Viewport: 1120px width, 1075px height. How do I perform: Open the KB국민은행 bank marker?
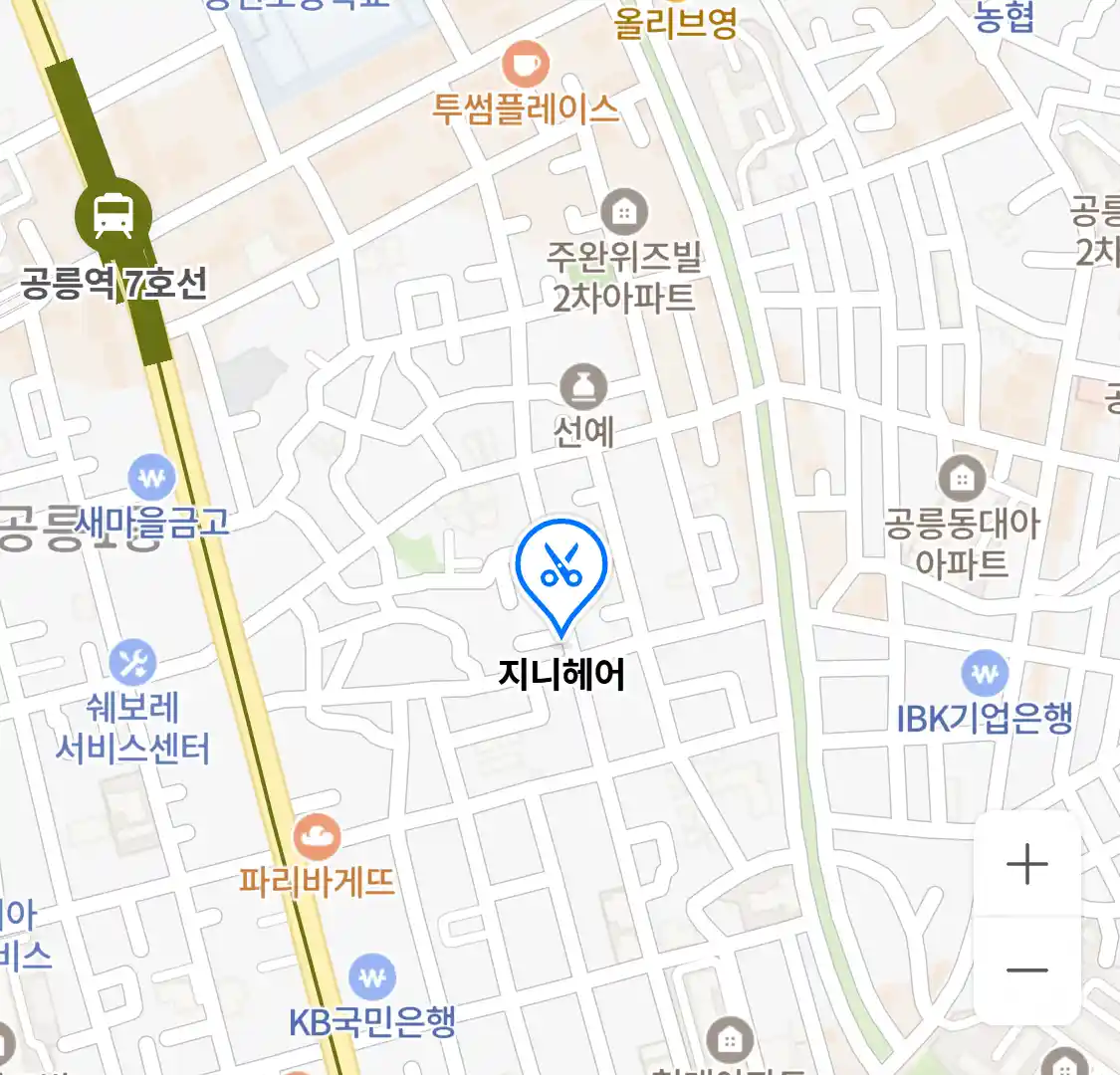pos(372,978)
